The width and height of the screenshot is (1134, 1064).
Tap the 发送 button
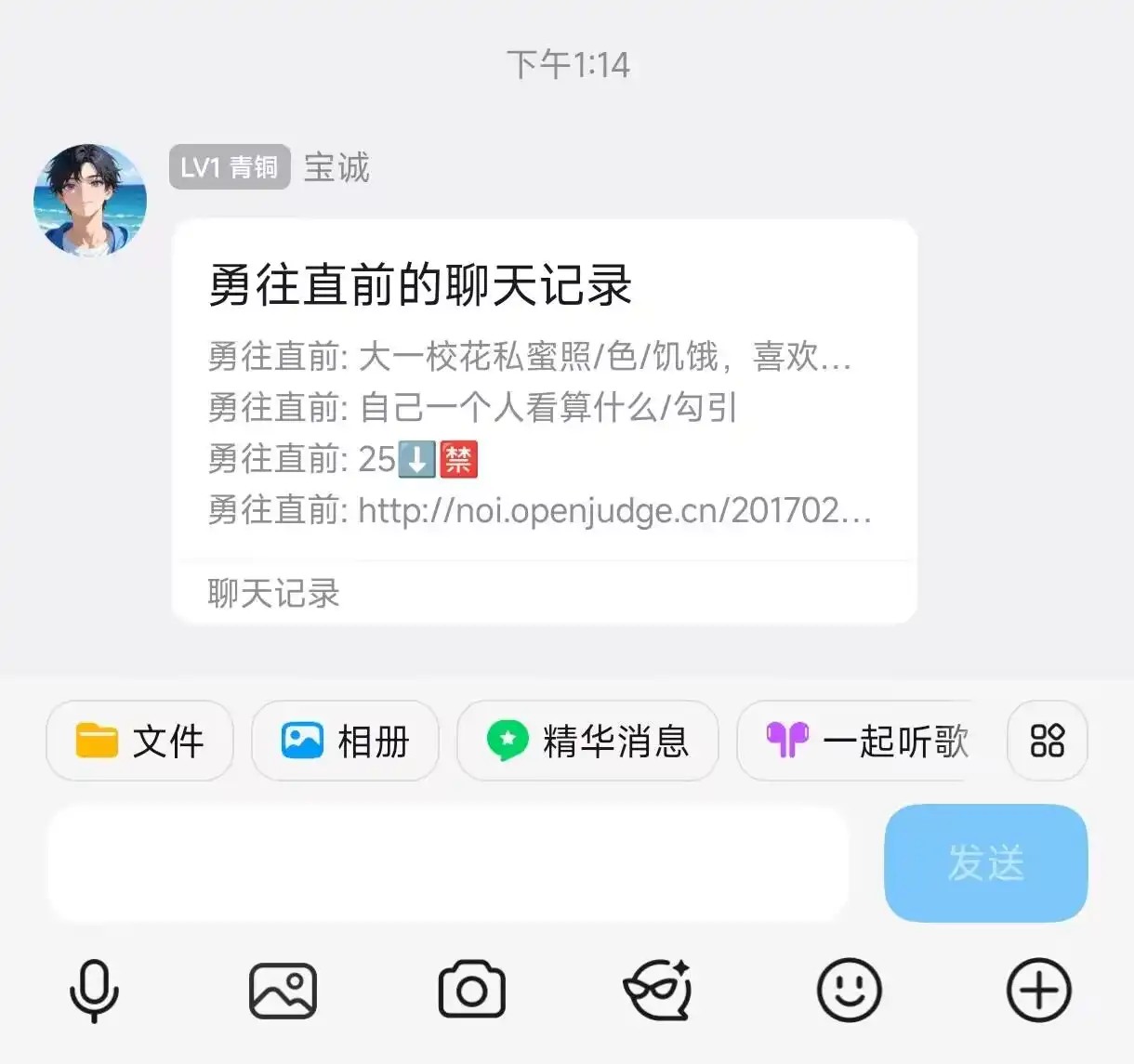click(985, 863)
